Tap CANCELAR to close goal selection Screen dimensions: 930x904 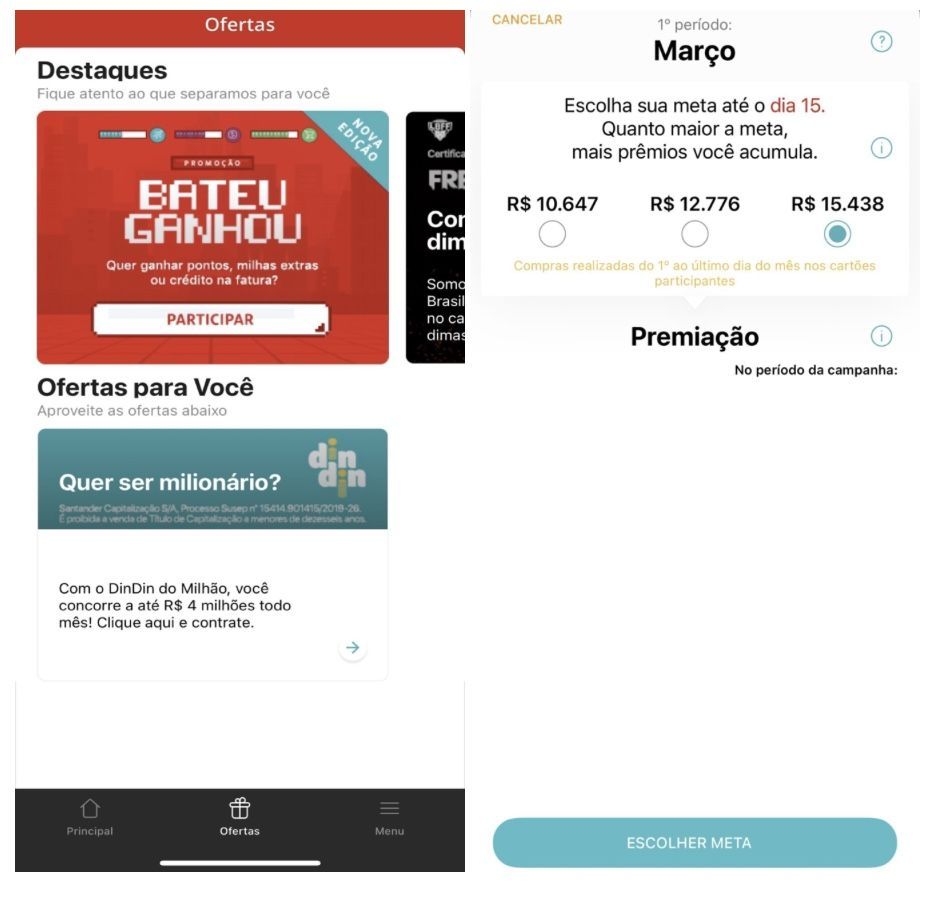tap(527, 20)
